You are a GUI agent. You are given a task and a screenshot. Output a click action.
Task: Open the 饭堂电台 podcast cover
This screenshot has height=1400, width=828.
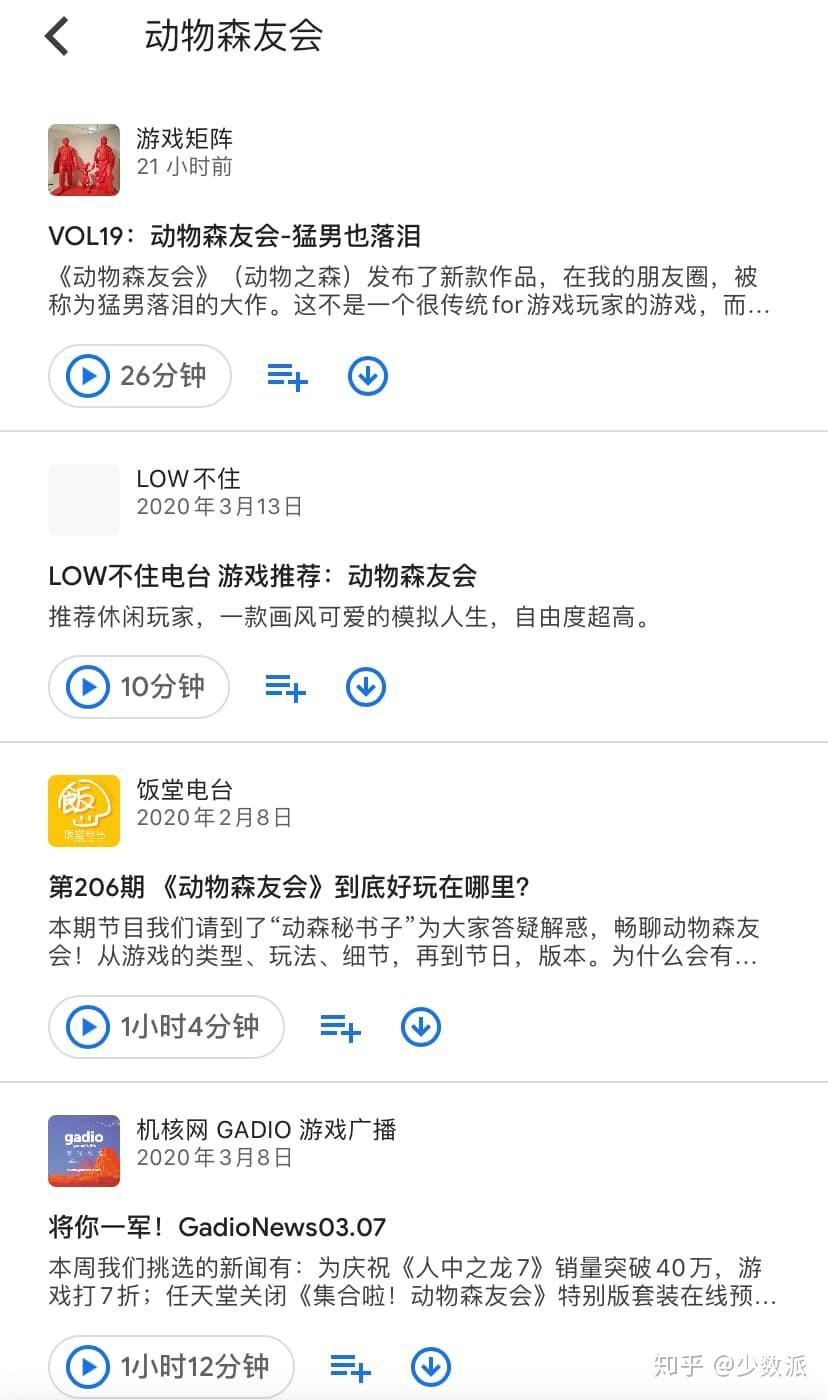pyautogui.click(x=84, y=811)
